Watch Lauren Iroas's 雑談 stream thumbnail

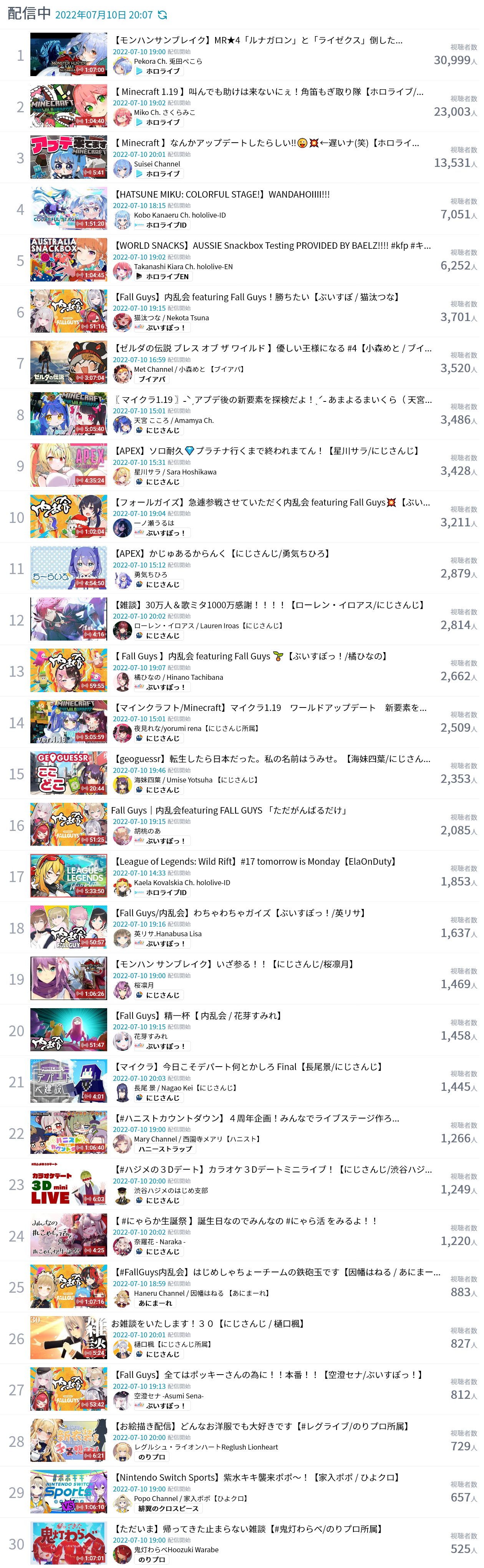[68, 620]
